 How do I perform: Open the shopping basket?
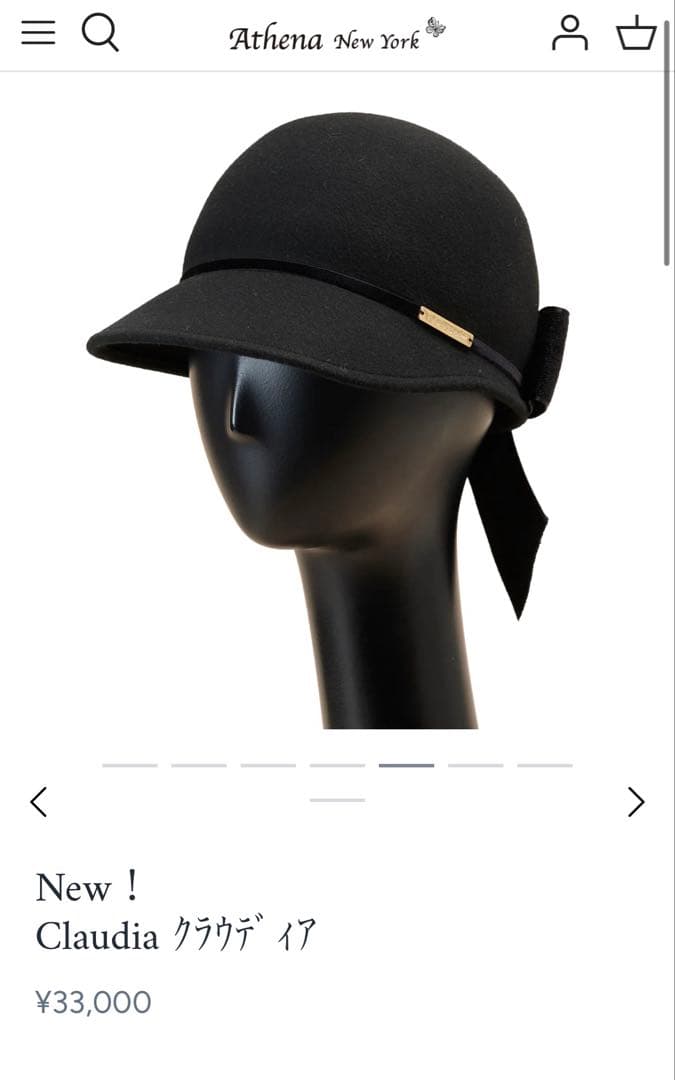pos(635,33)
